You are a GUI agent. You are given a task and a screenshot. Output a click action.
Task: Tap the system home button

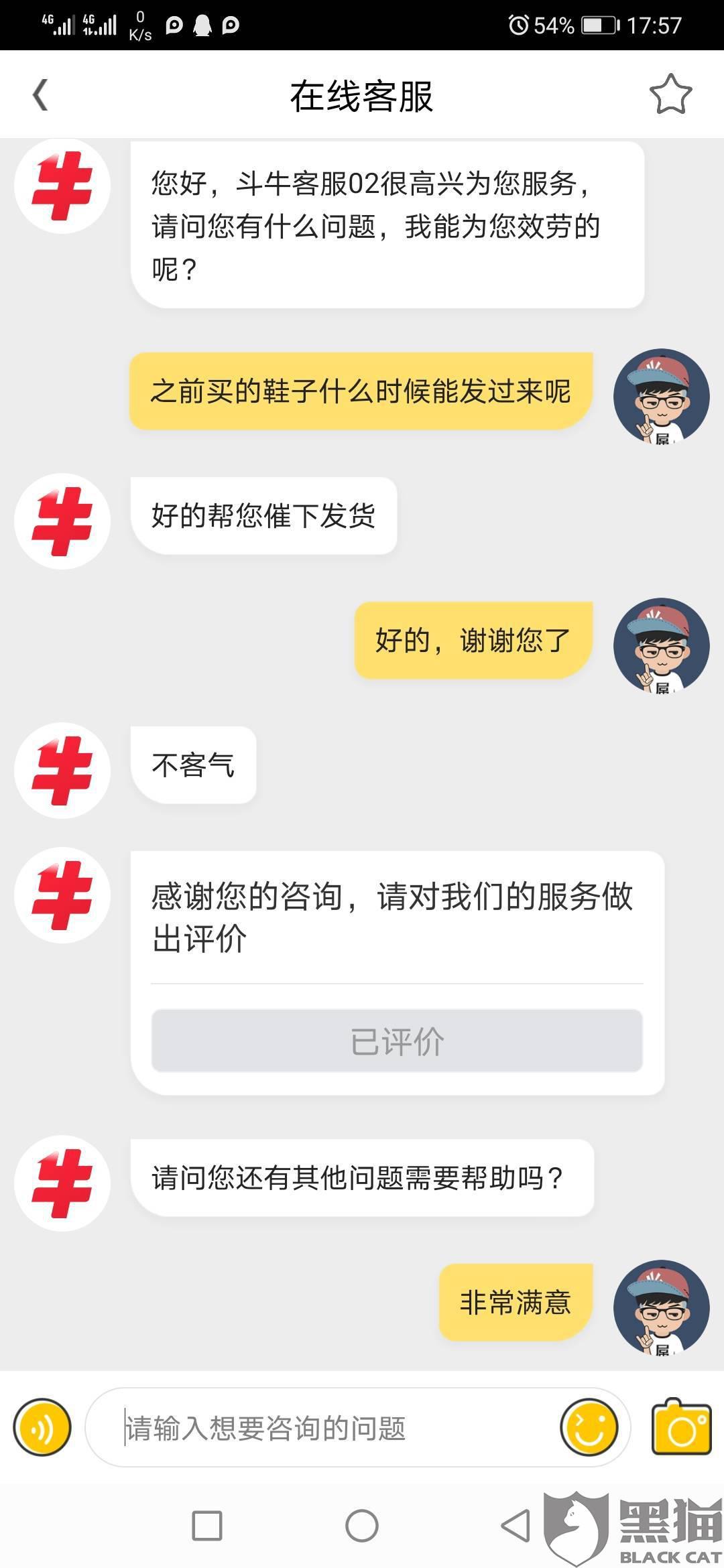tap(362, 1526)
